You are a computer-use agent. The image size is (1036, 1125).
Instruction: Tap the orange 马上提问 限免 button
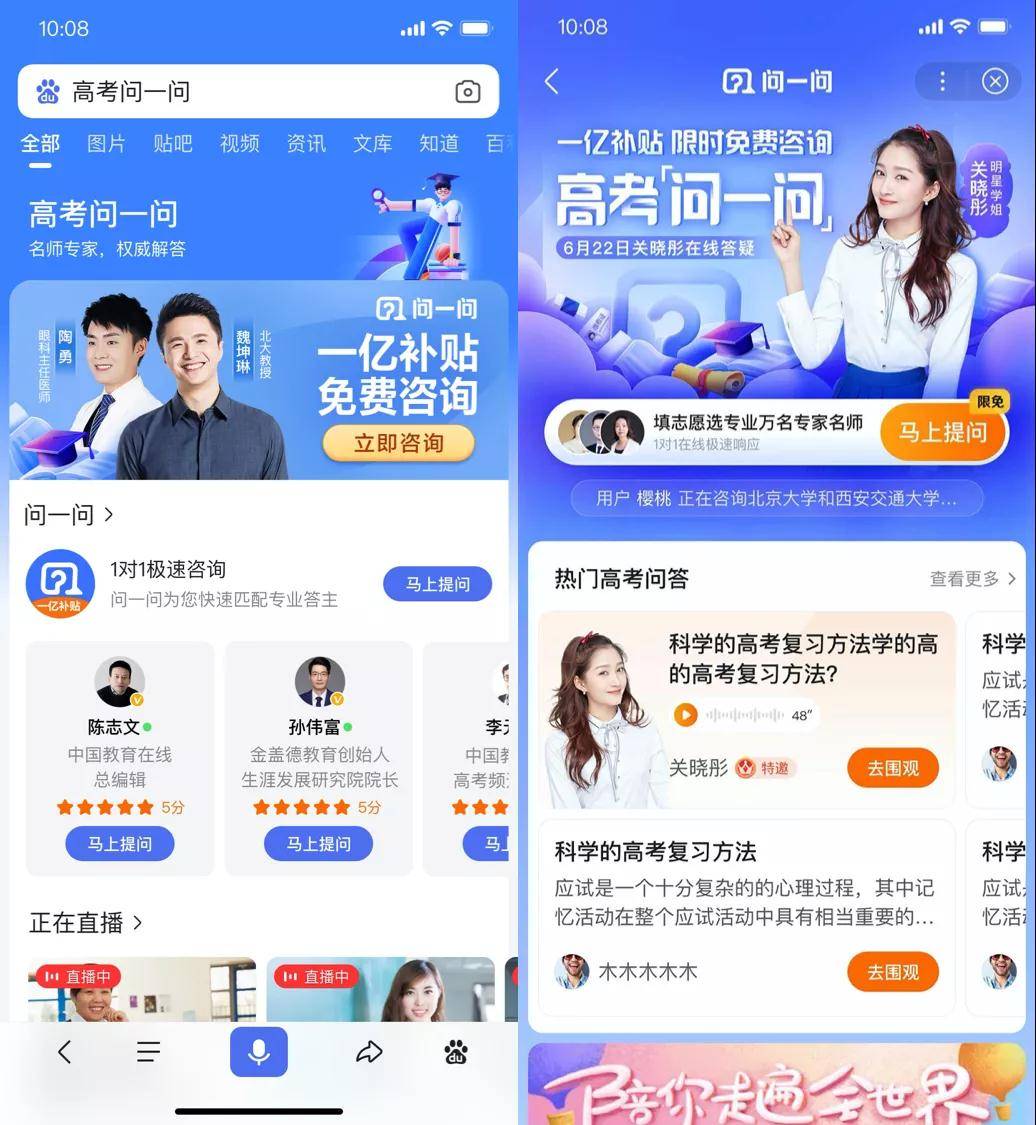click(x=942, y=433)
